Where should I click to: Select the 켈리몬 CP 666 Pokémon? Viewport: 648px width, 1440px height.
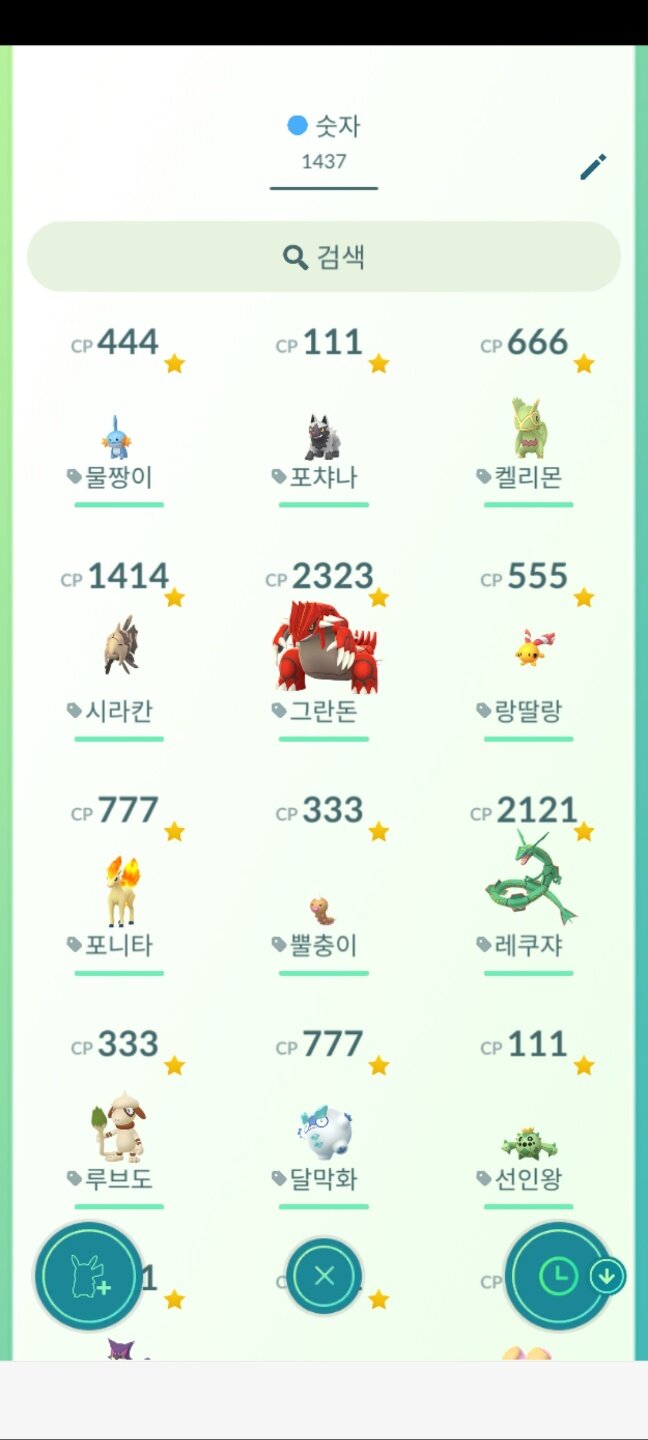coord(528,430)
